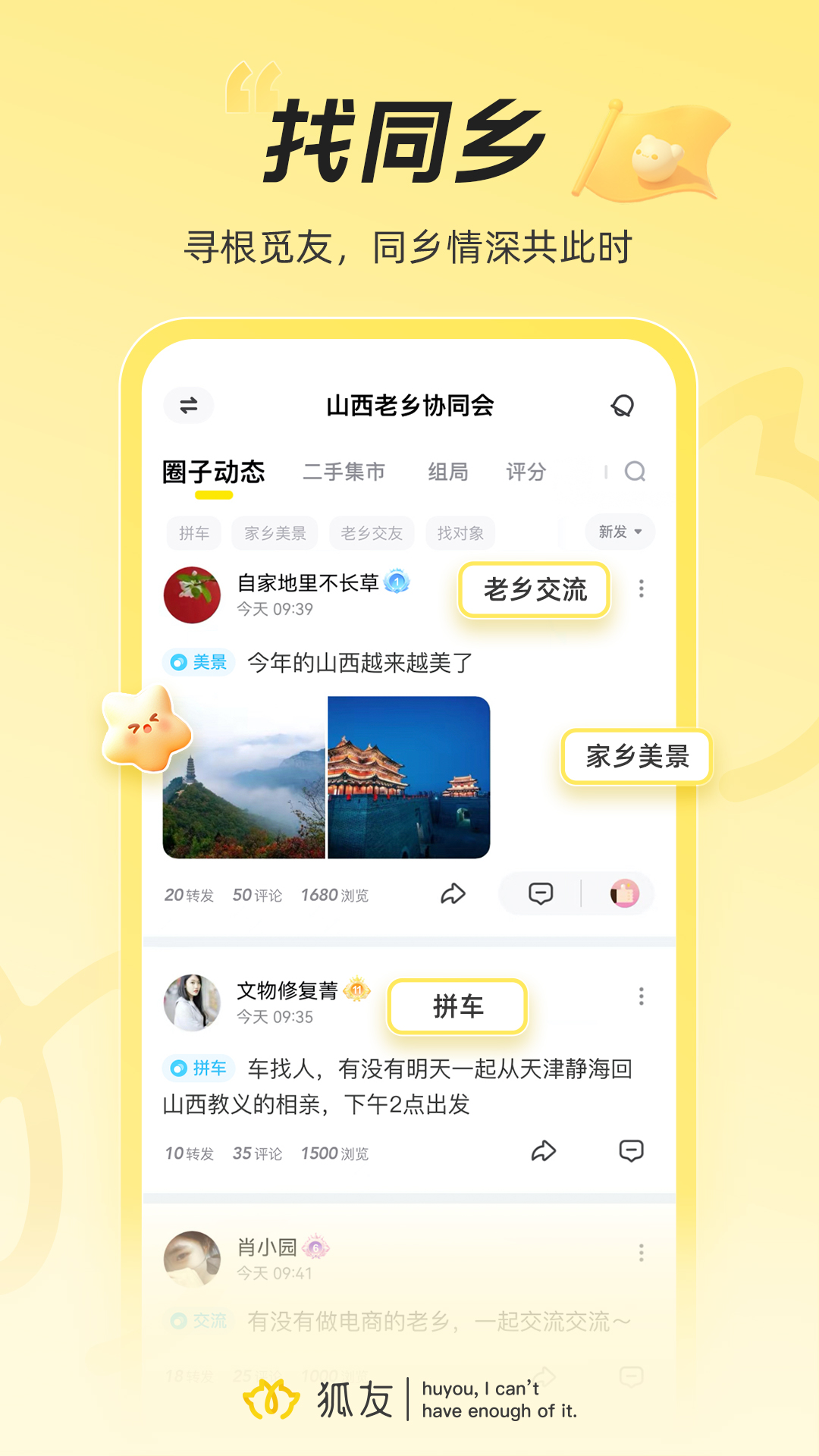Switch to the 二手集市 tab
Image resolution: width=819 pixels, height=1456 pixels.
click(345, 471)
